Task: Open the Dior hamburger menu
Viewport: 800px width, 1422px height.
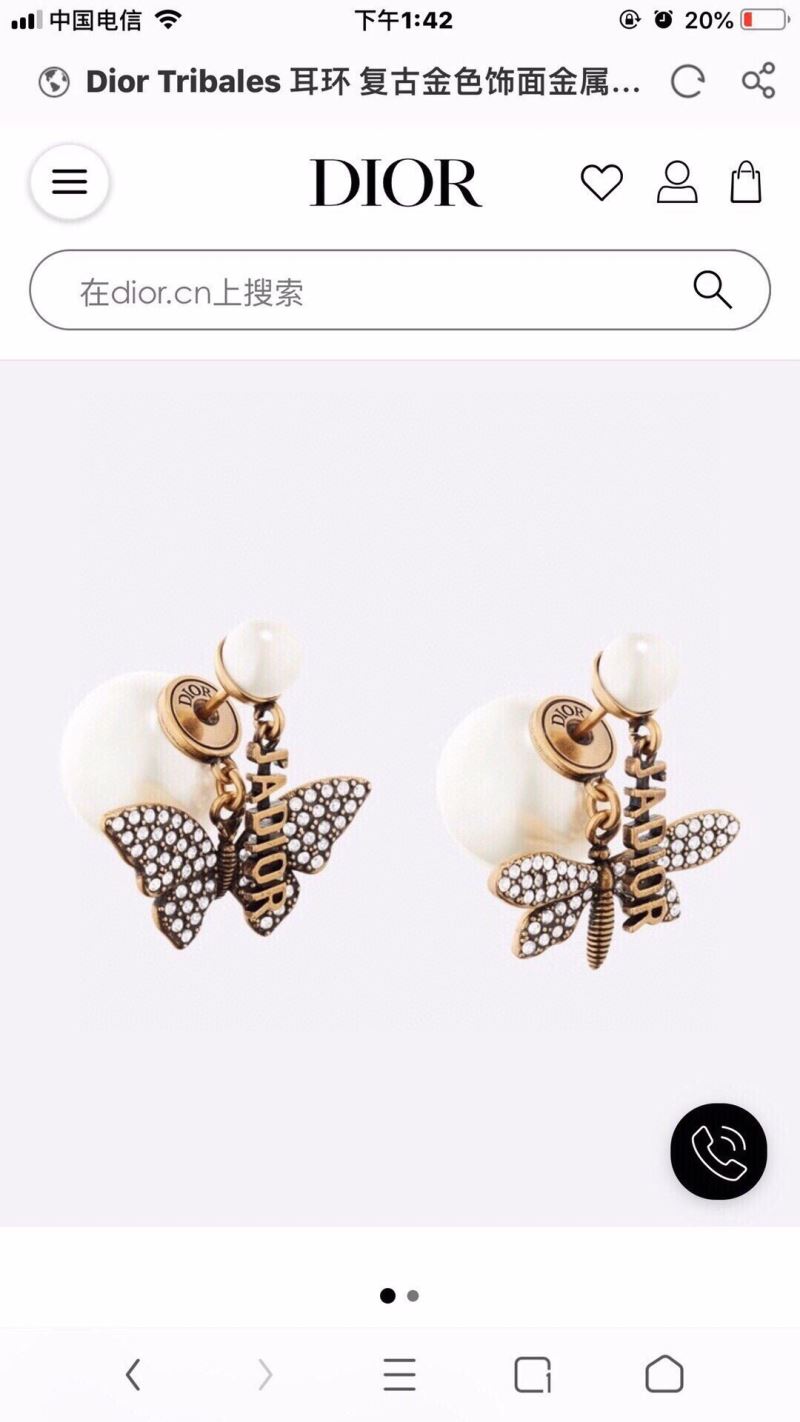Action: [x=68, y=182]
